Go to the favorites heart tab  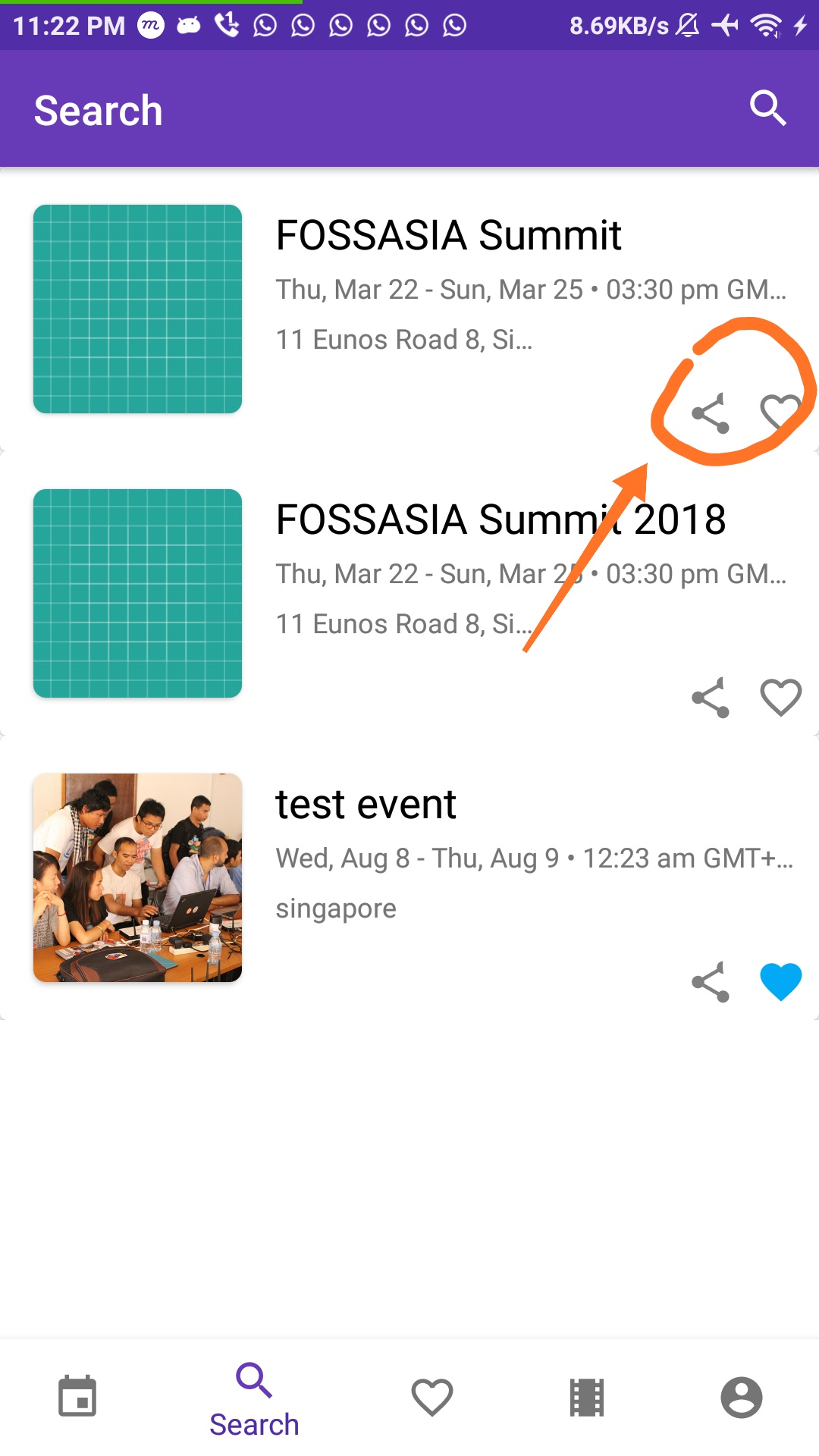pos(432,1397)
